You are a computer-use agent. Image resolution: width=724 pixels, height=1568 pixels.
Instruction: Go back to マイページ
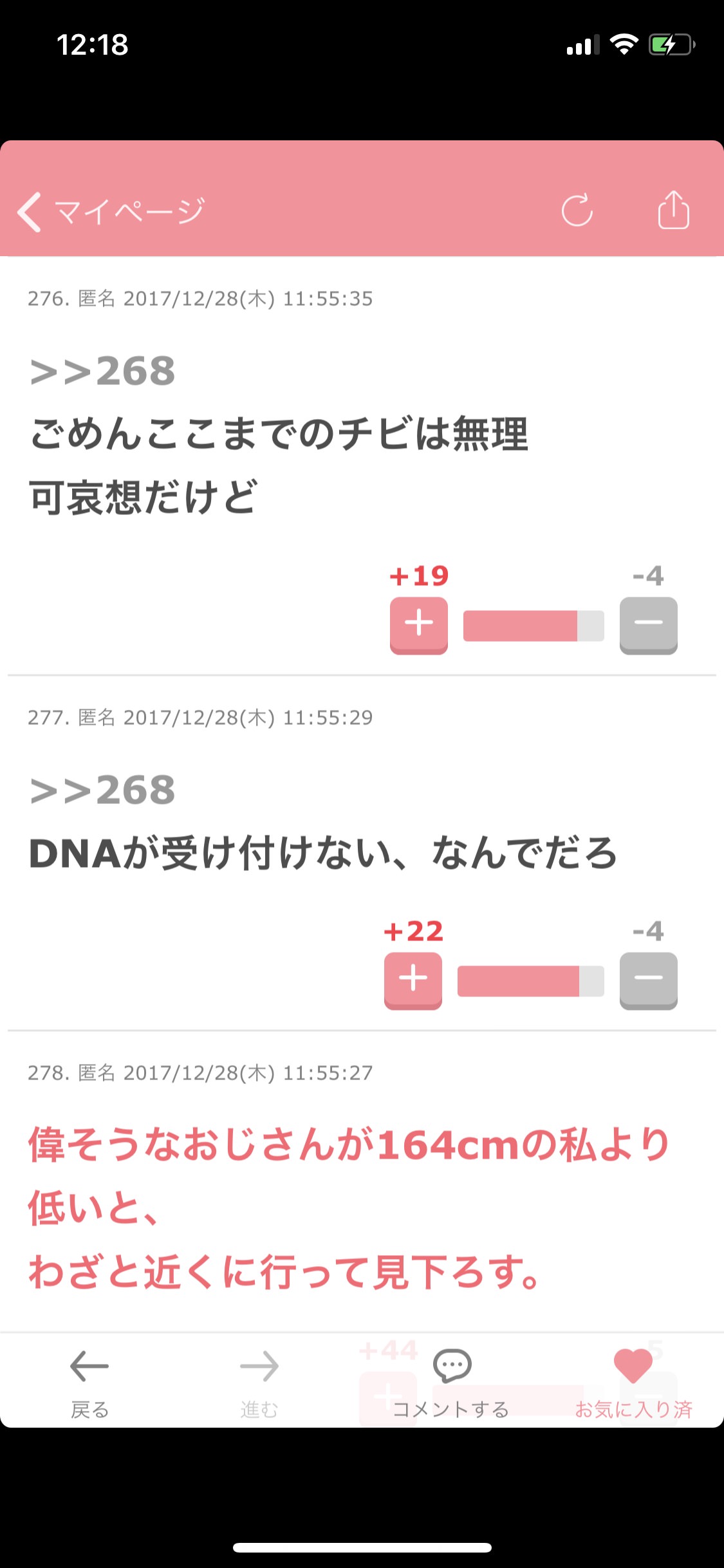coord(109,211)
